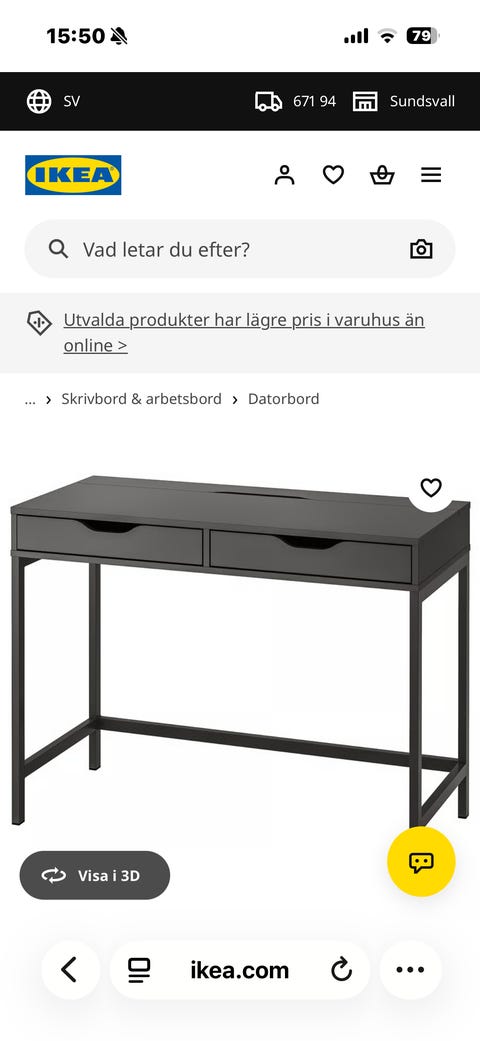Go back in the browser

(x=70, y=970)
